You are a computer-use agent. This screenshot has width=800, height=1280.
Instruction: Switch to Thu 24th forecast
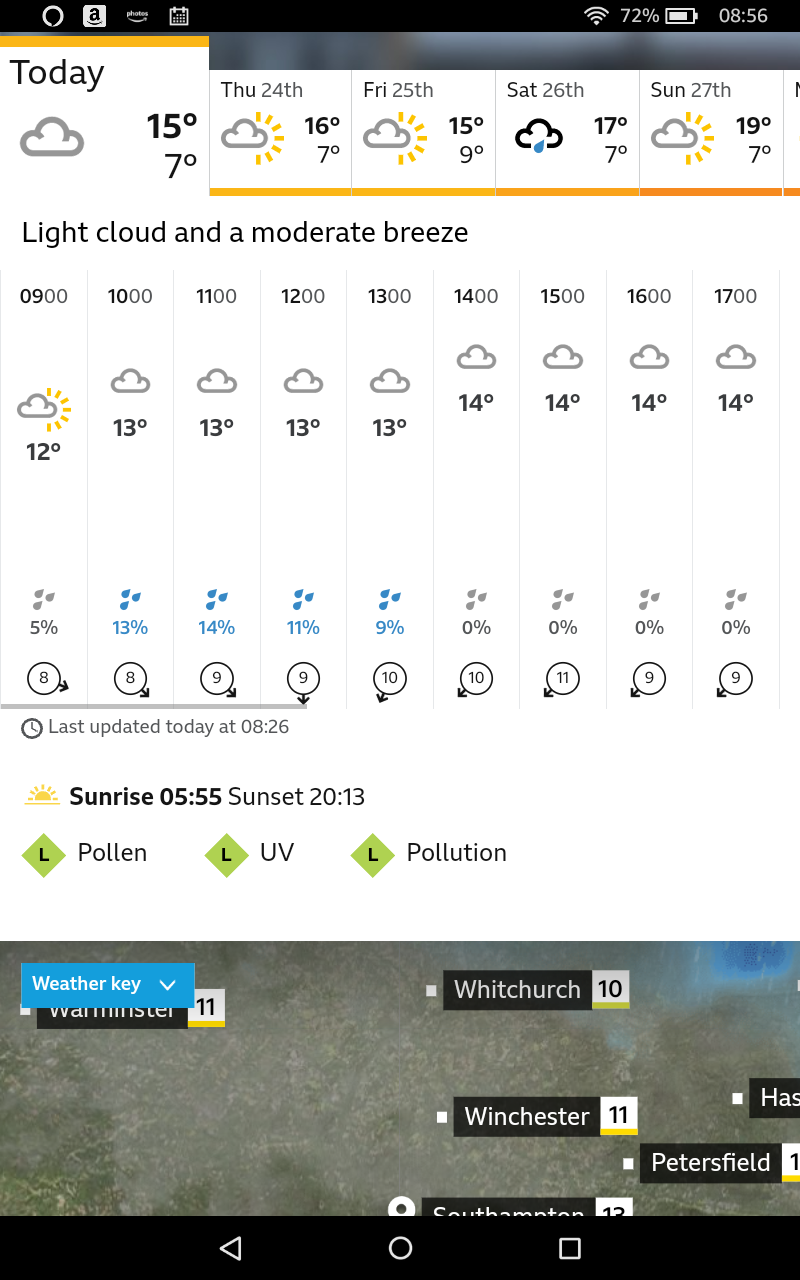coord(280,130)
